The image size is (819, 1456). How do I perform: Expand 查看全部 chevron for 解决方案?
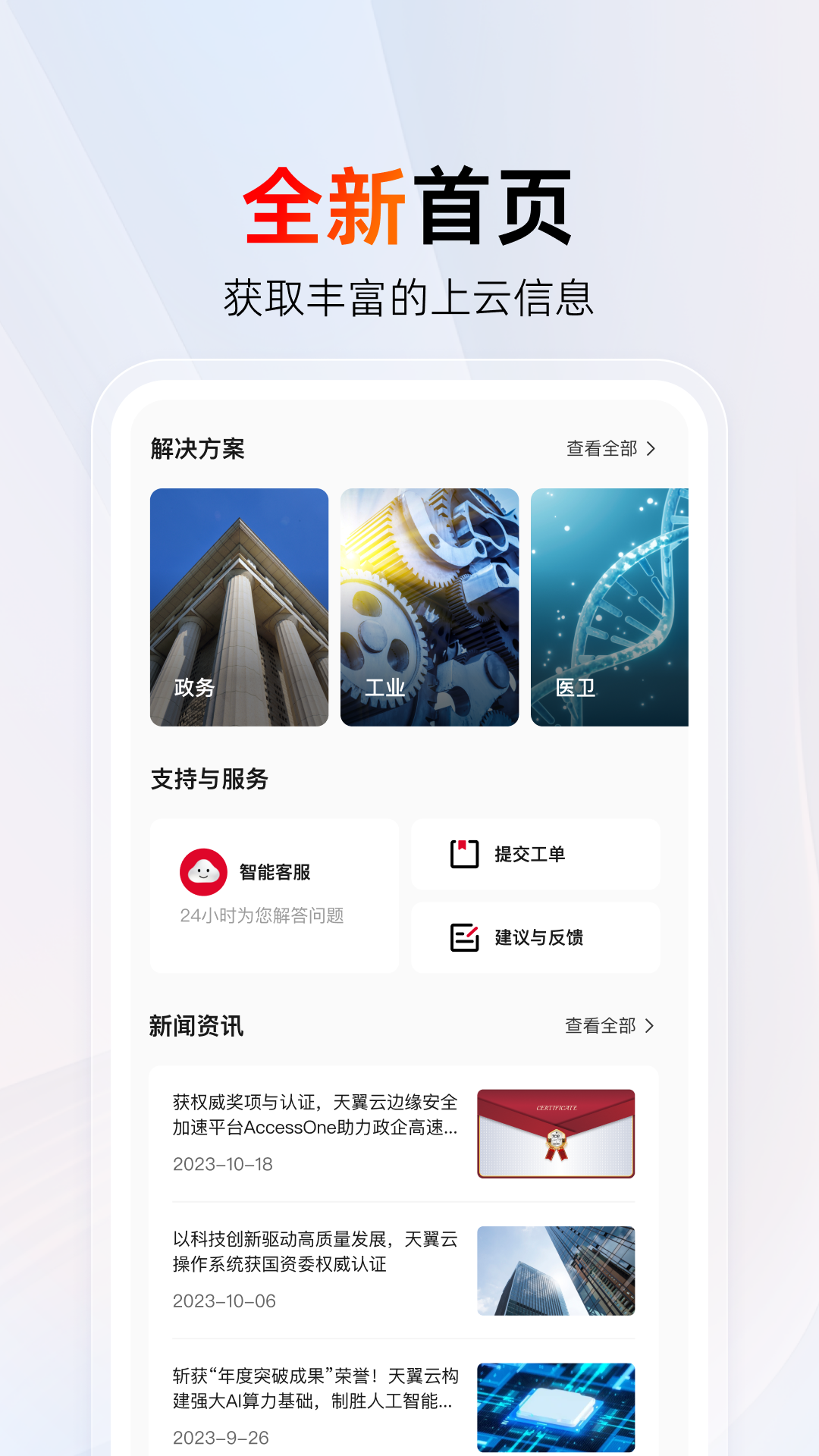click(x=651, y=448)
